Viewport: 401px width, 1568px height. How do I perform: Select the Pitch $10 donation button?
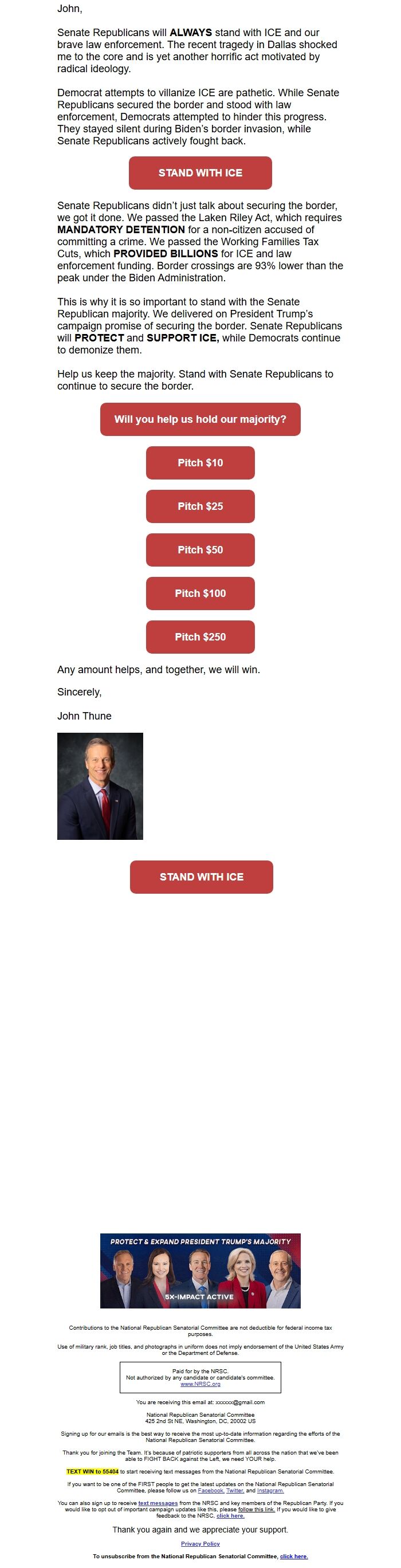tap(200, 463)
